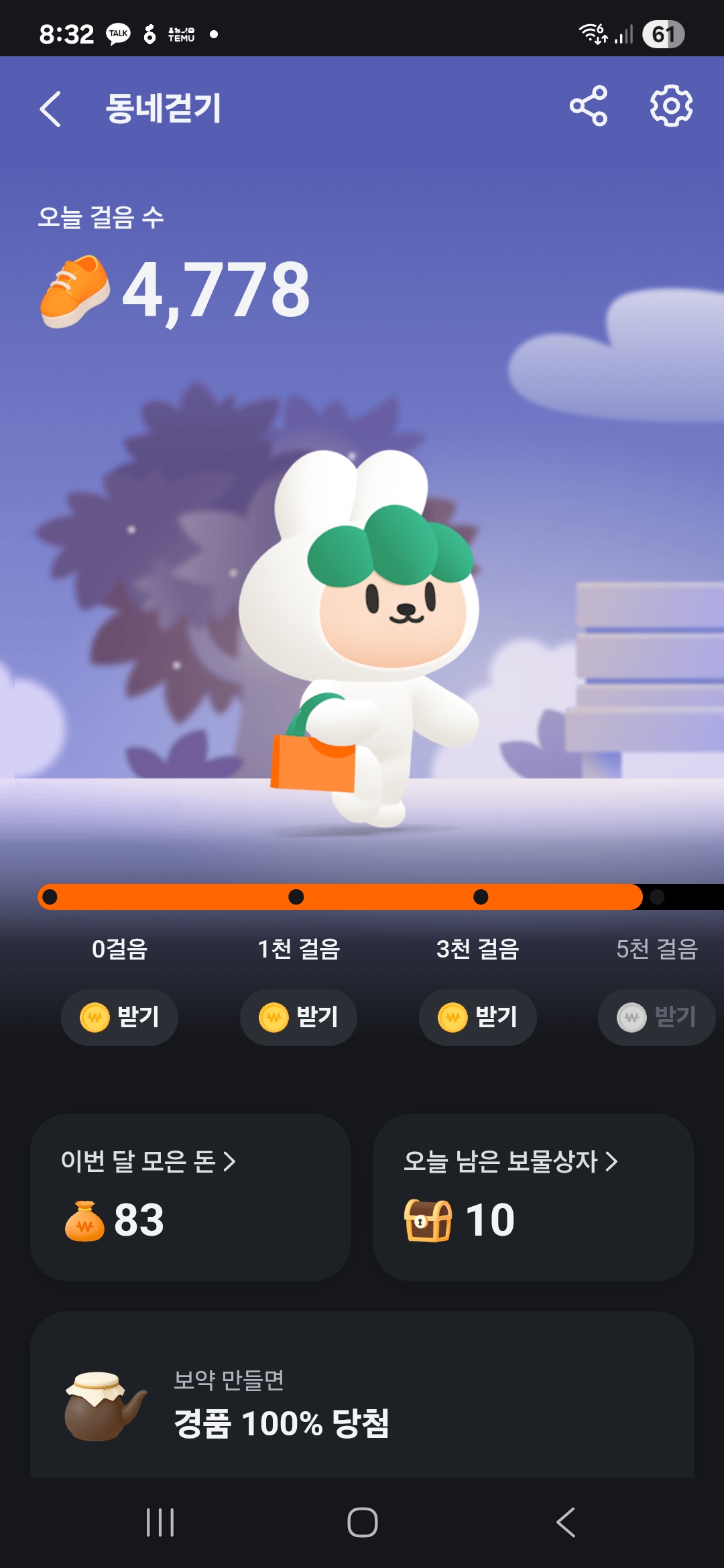The height and width of the screenshot is (1568, 724).
Task: Open recent apps from navigation bar
Action: pos(160,1522)
